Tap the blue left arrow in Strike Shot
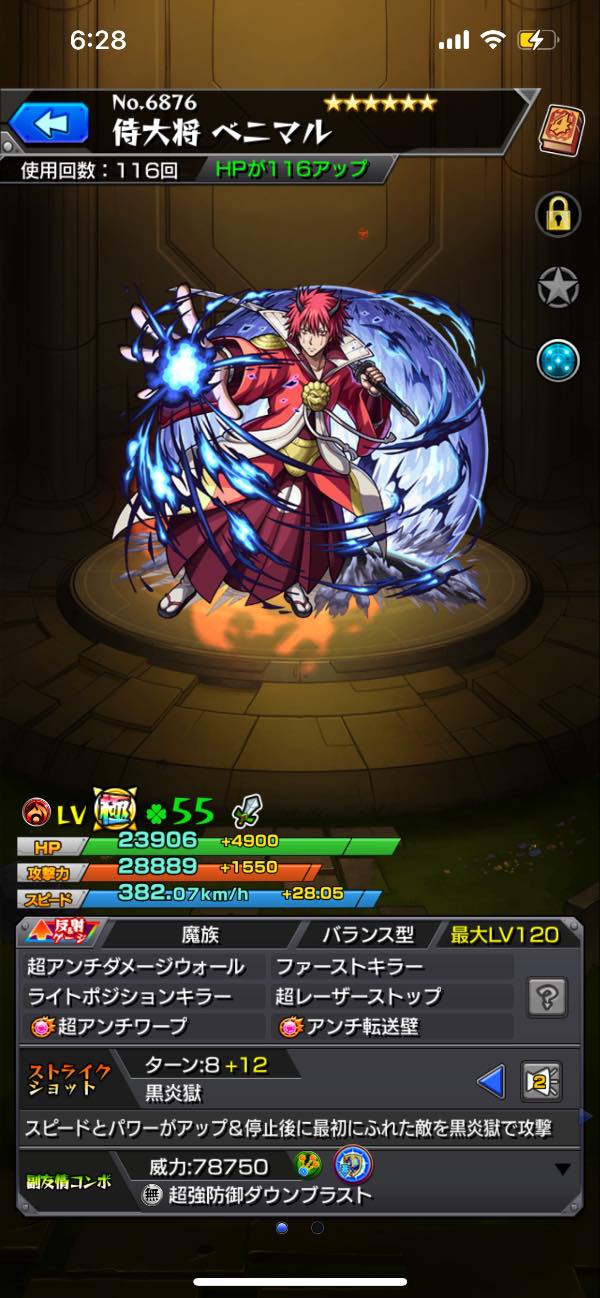Image resolution: width=600 pixels, height=1298 pixels. 490,1081
